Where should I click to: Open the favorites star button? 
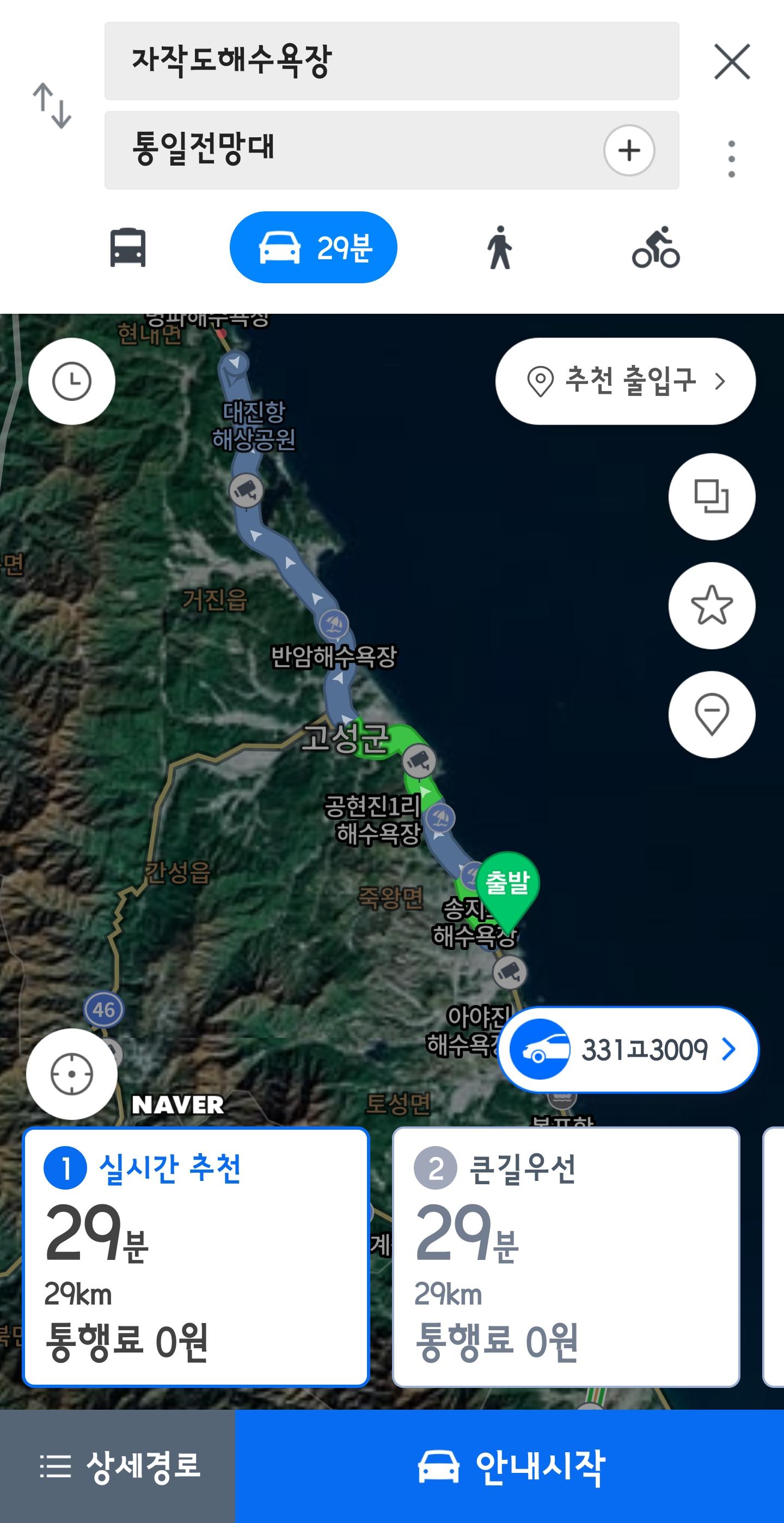[x=712, y=605]
